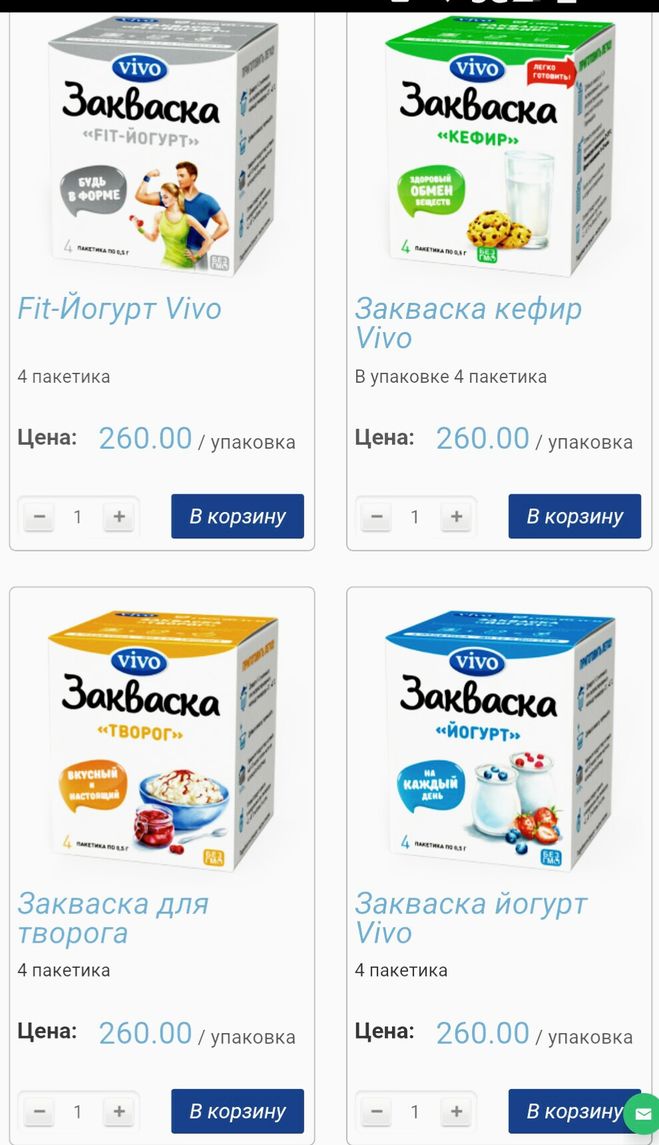Increase quantity of Закваска кефир Vivo
The height and width of the screenshot is (1145, 659).
pos(456,517)
